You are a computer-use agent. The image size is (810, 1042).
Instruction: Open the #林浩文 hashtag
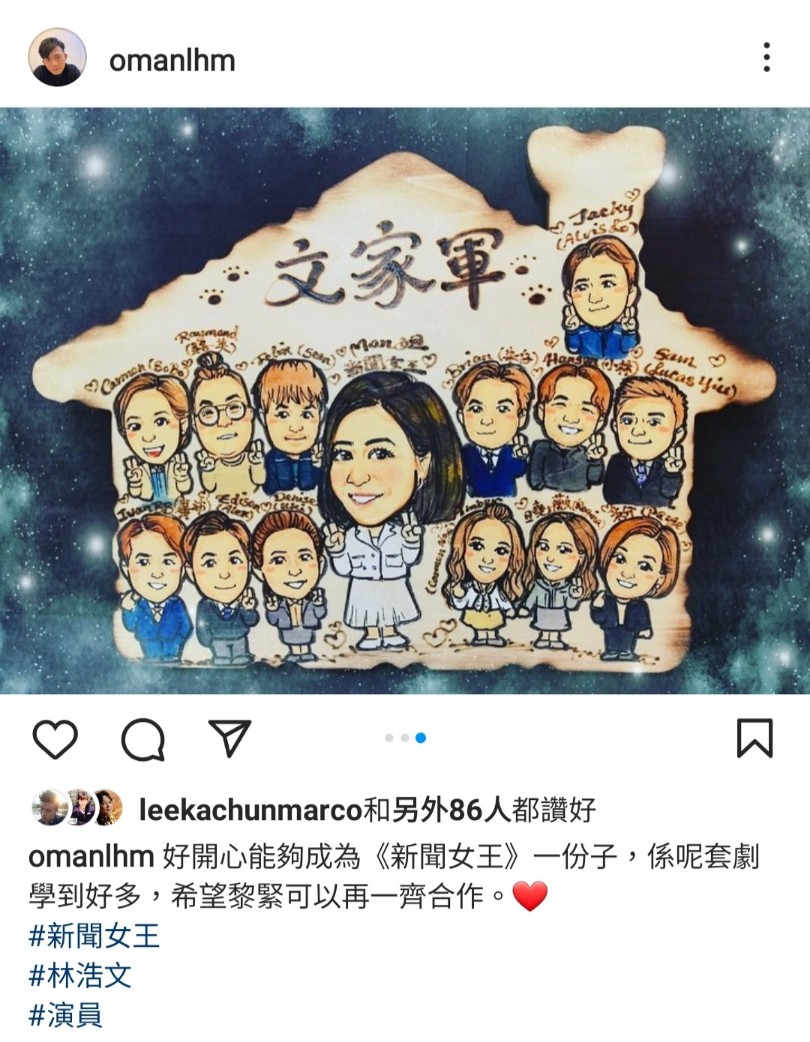80,976
